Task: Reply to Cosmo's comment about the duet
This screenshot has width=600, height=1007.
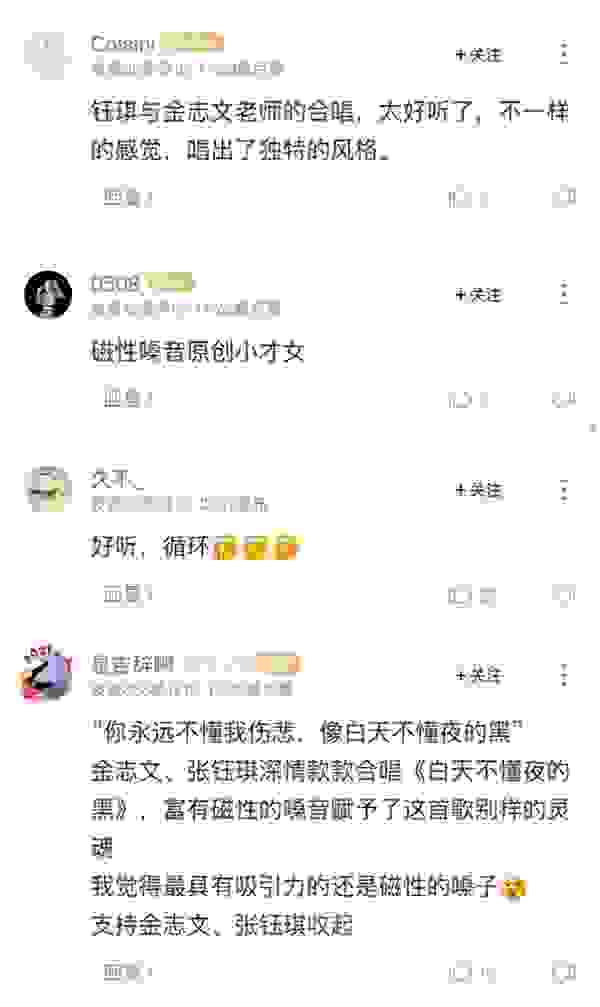Action: tap(126, 198)
